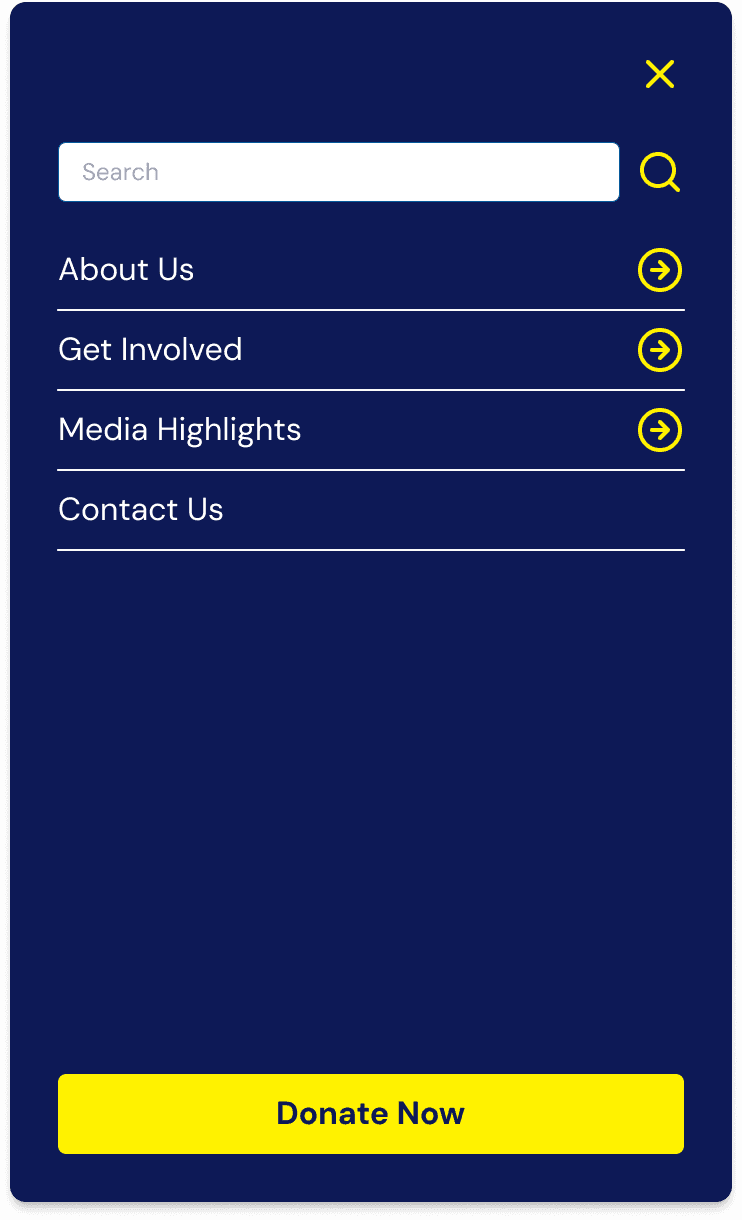
Task: Open the Media Highlights menu item
Action: (x=180, y=430)
